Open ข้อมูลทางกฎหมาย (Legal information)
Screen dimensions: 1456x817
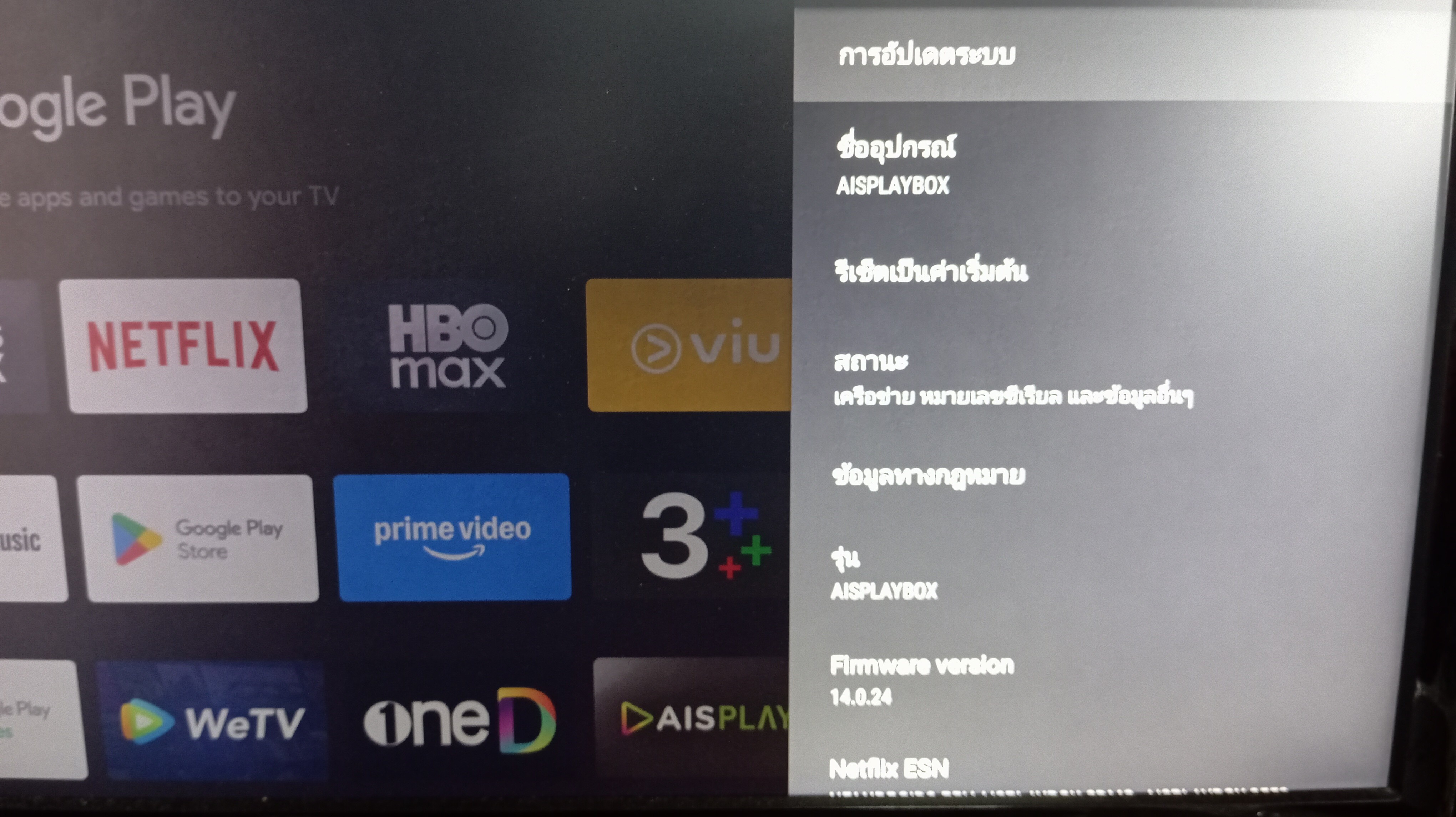click(928, 476)
